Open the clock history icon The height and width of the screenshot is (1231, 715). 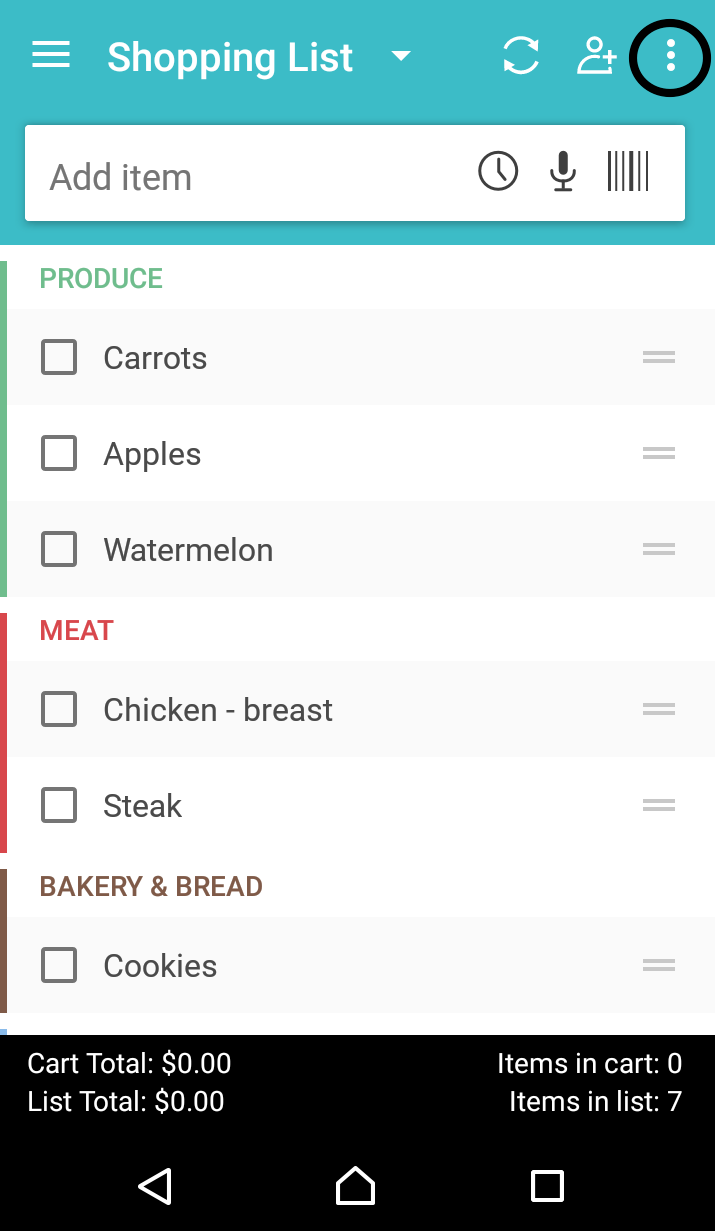(498, 171)
